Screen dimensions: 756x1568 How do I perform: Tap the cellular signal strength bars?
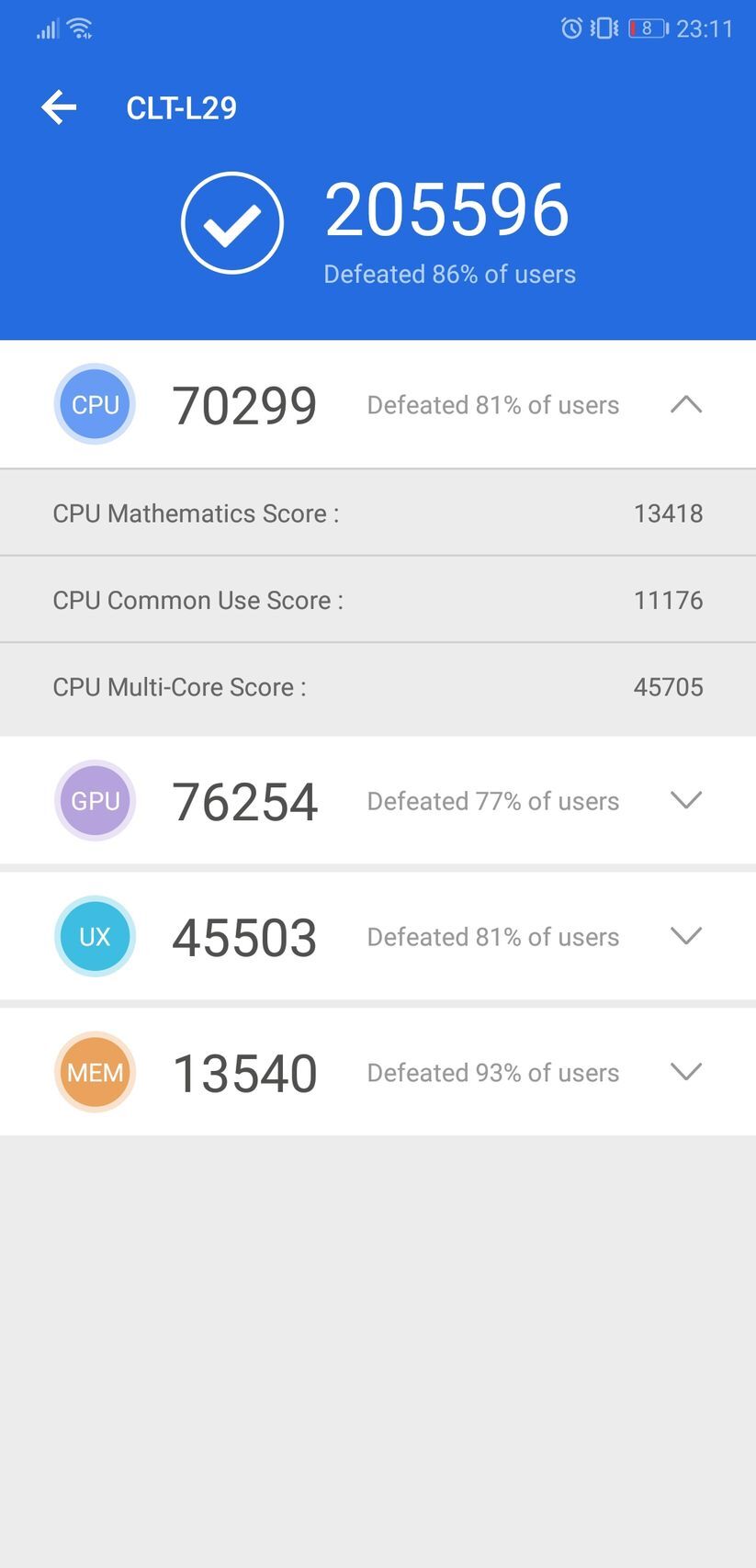click(x=46, y=28)
